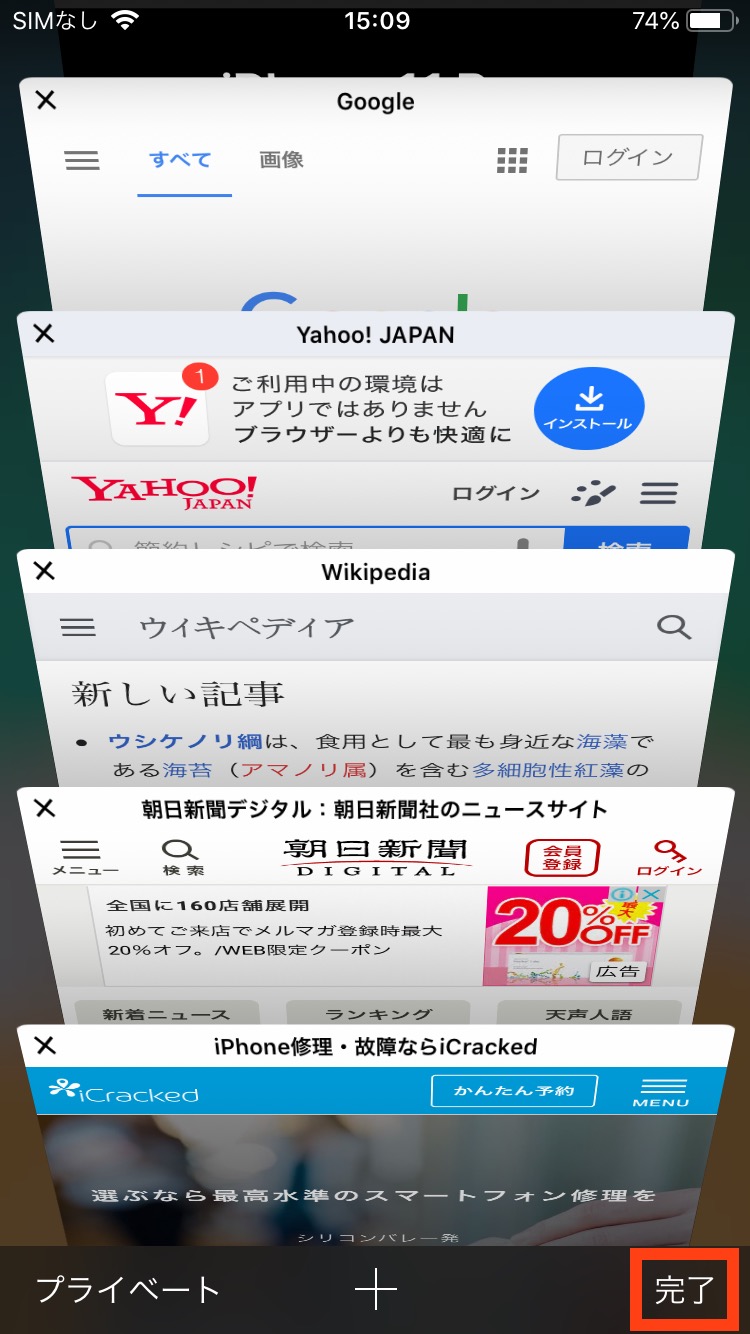Close the Google tab
The width and height of the screenshot is (750, 1334).
tap(46, 99)
